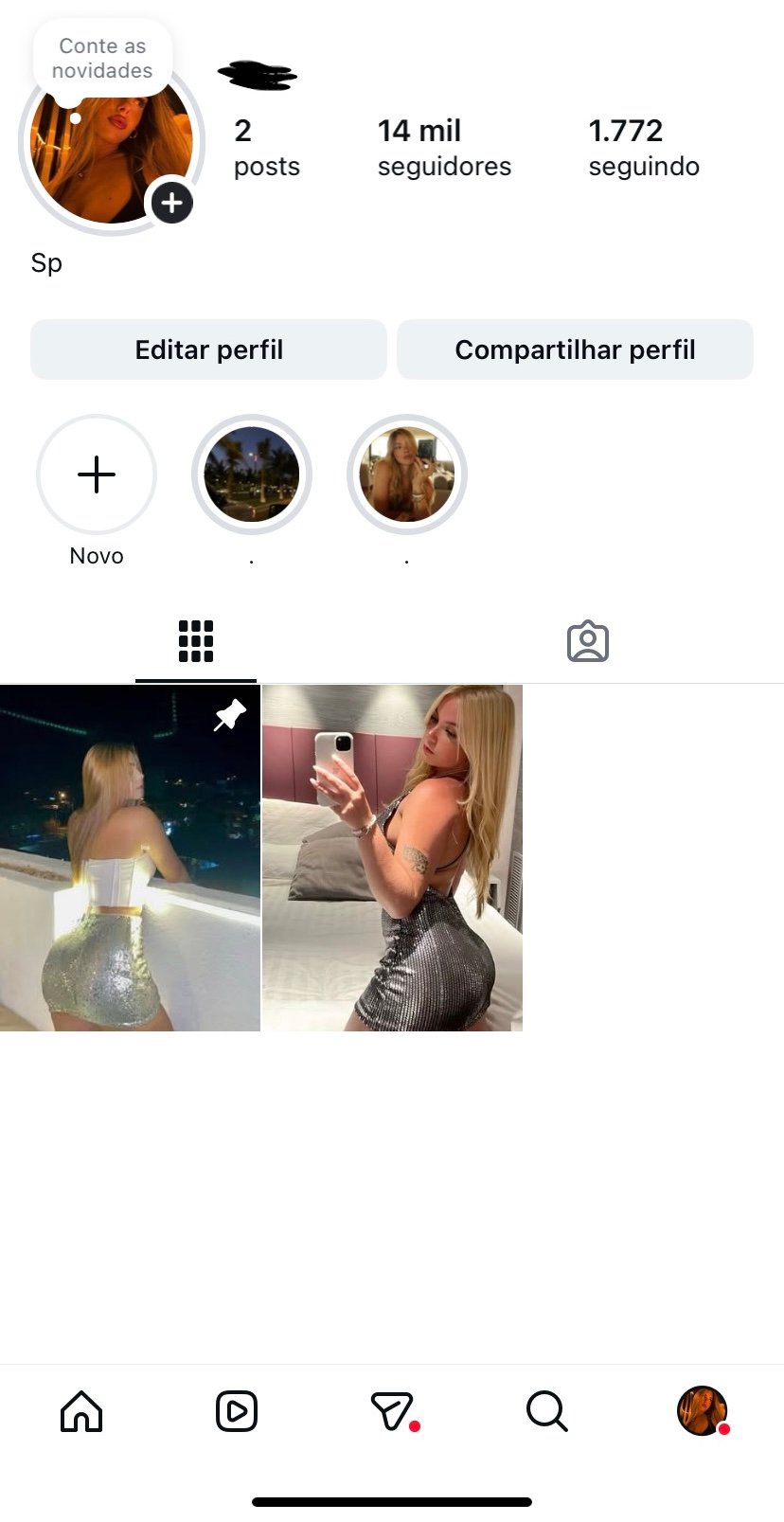Tap the plus badge on profile picture
Screen dimensions: 784x1522
(x=171, y=203)
